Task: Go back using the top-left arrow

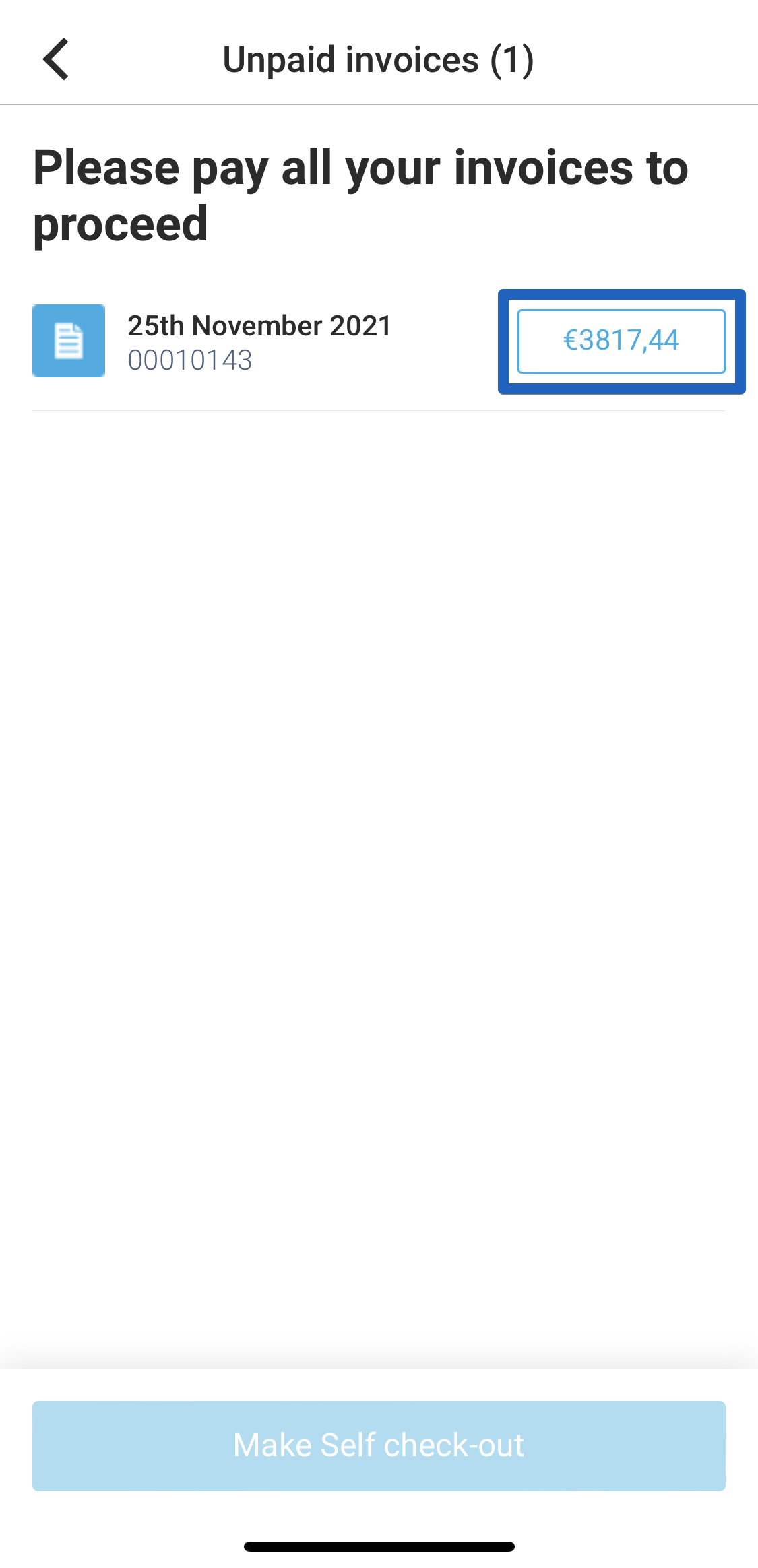Action: point(56,59)
